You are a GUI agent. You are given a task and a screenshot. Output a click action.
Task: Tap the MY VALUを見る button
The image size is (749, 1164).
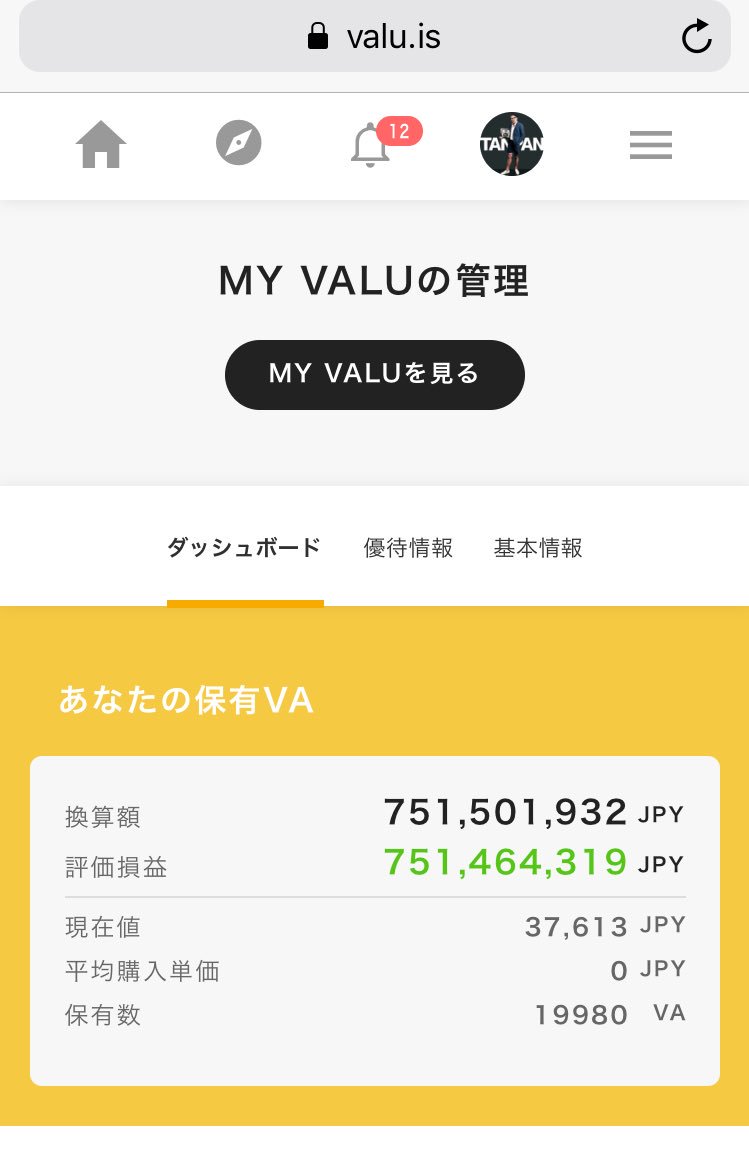tap(374, 374)
